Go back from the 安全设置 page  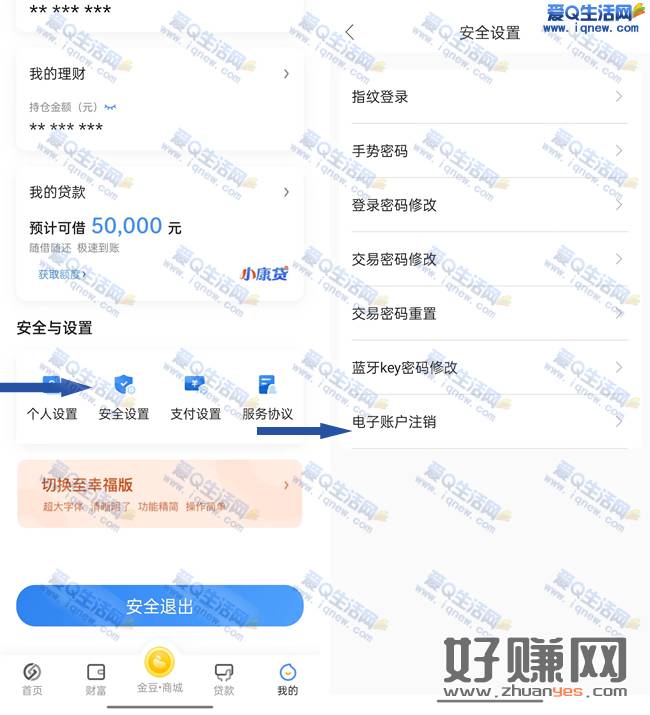(349, 32)
